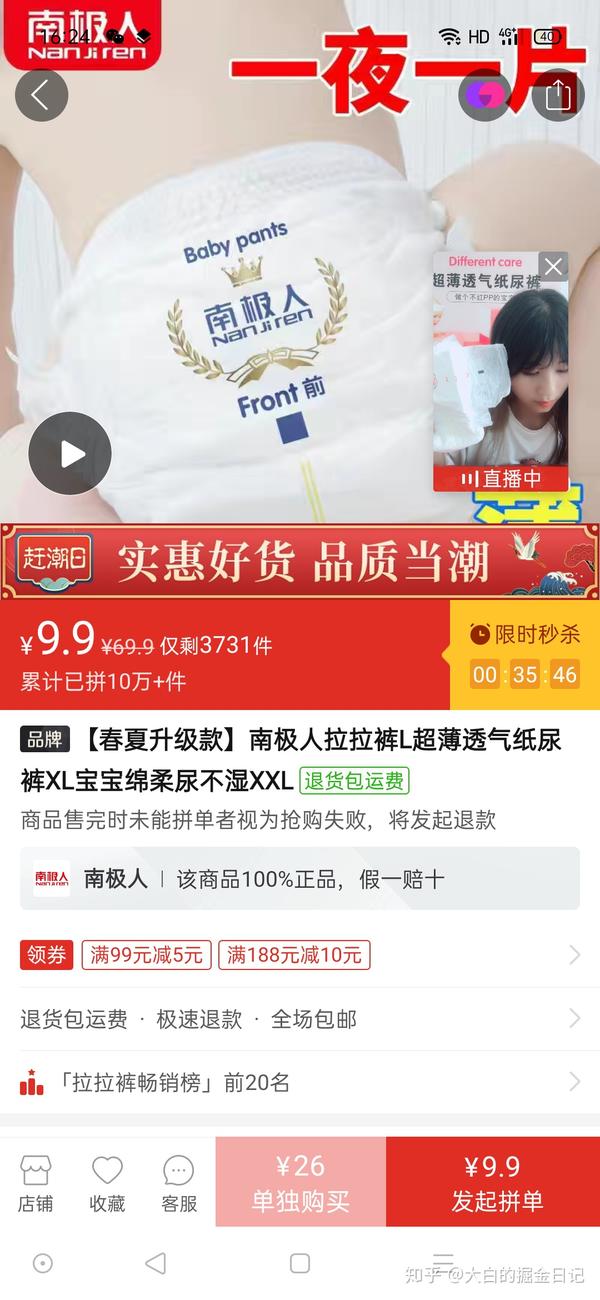This screenshot has height=1300, width=600.
Task: Open the 拉拉裤畅销榜 ranking
Action: [x=300, y=1082]
